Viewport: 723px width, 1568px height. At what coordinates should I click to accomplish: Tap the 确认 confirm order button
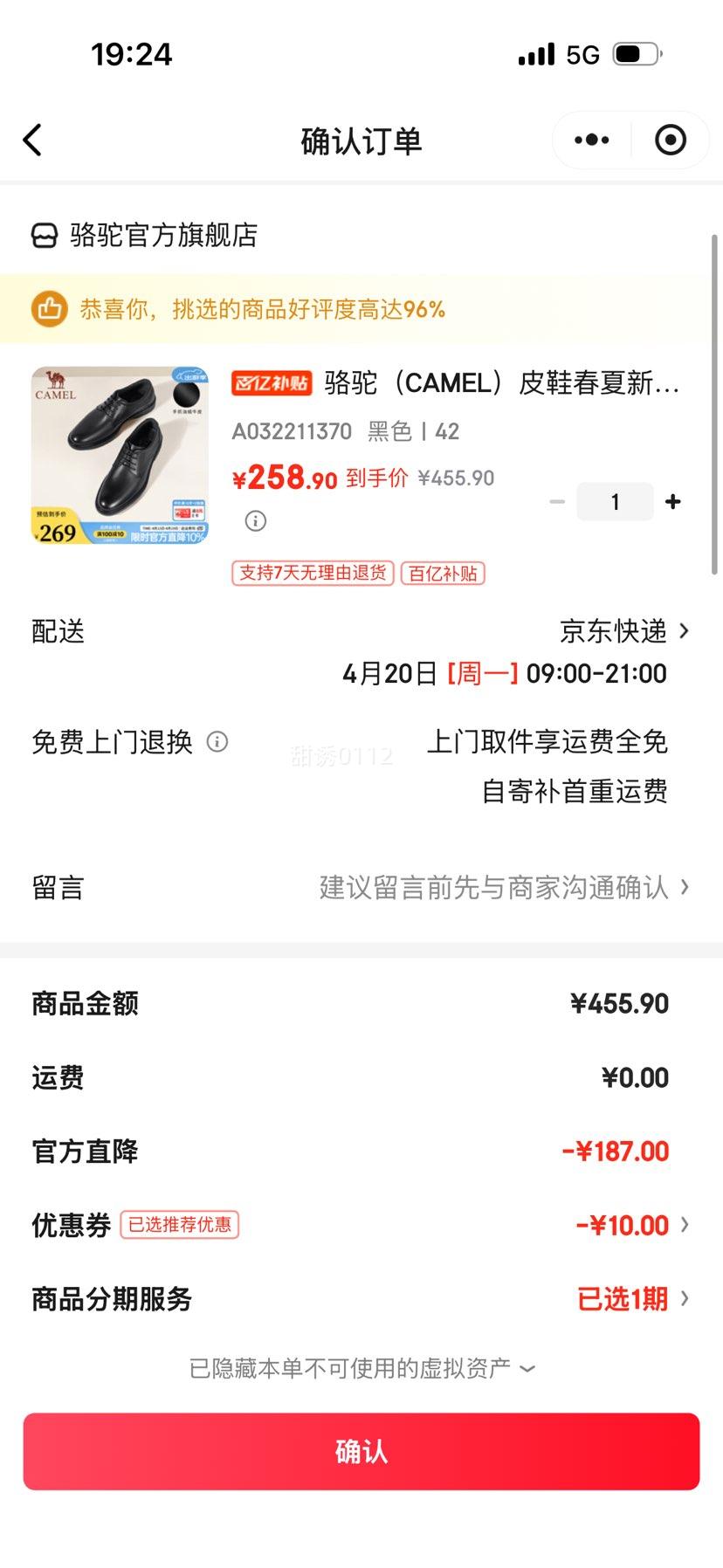point(361,1450)
